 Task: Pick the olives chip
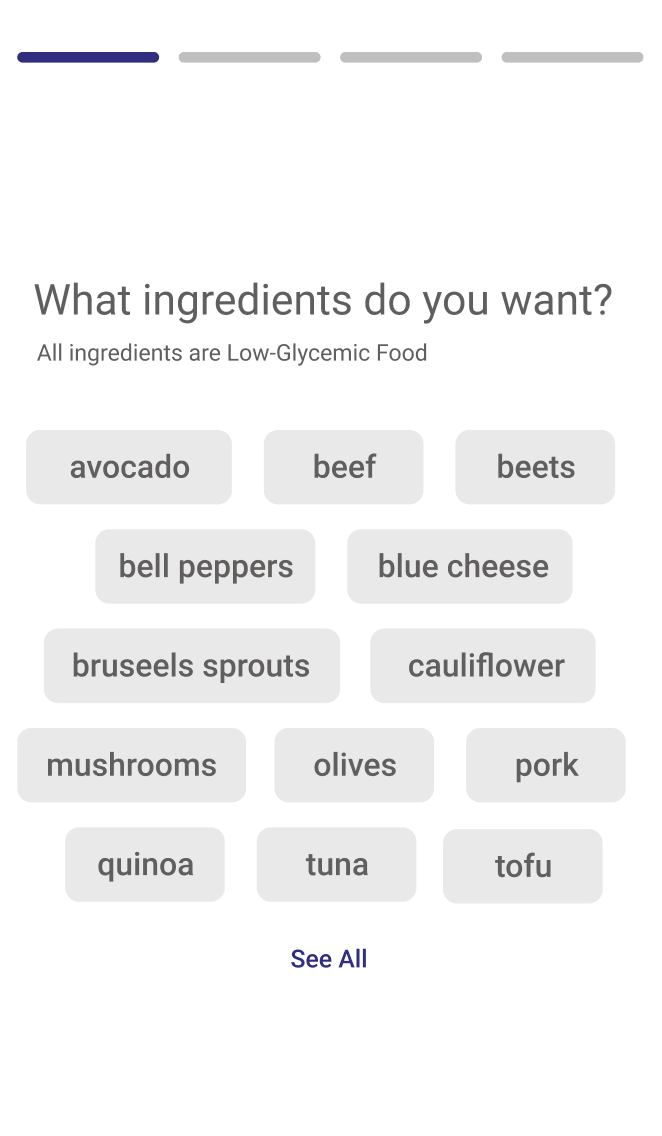pyautogui.click(x=354, y=765)
